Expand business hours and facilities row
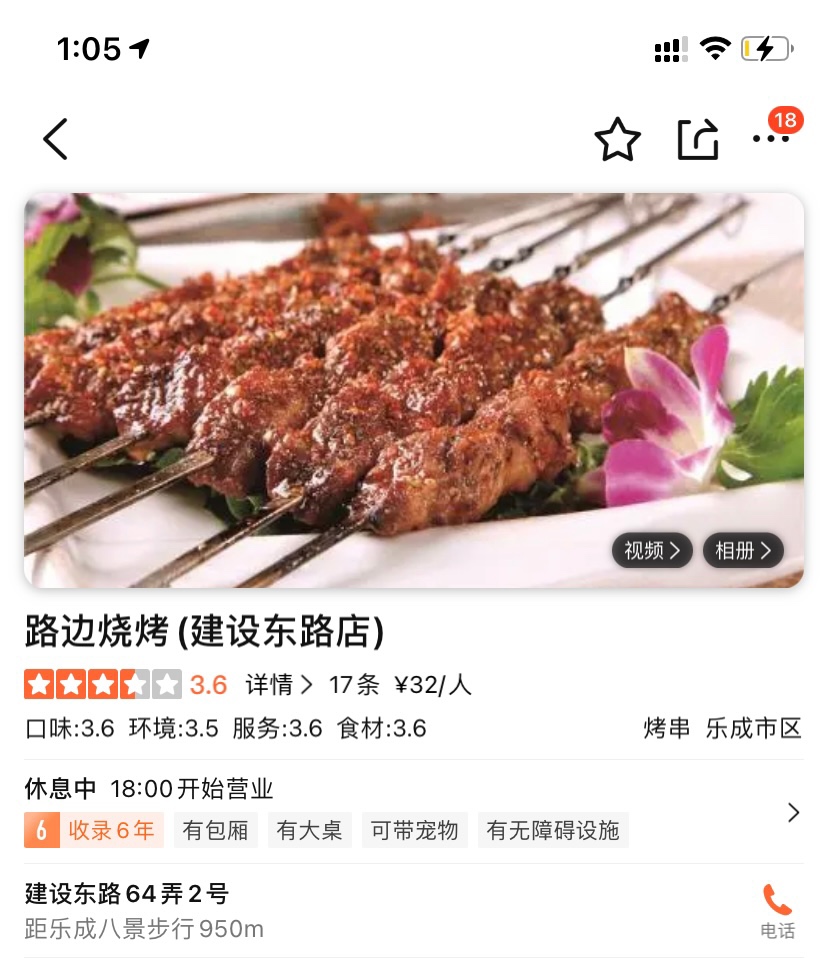Screen dimensions: 828x958 pyautogui.click(x=793, y=812)
